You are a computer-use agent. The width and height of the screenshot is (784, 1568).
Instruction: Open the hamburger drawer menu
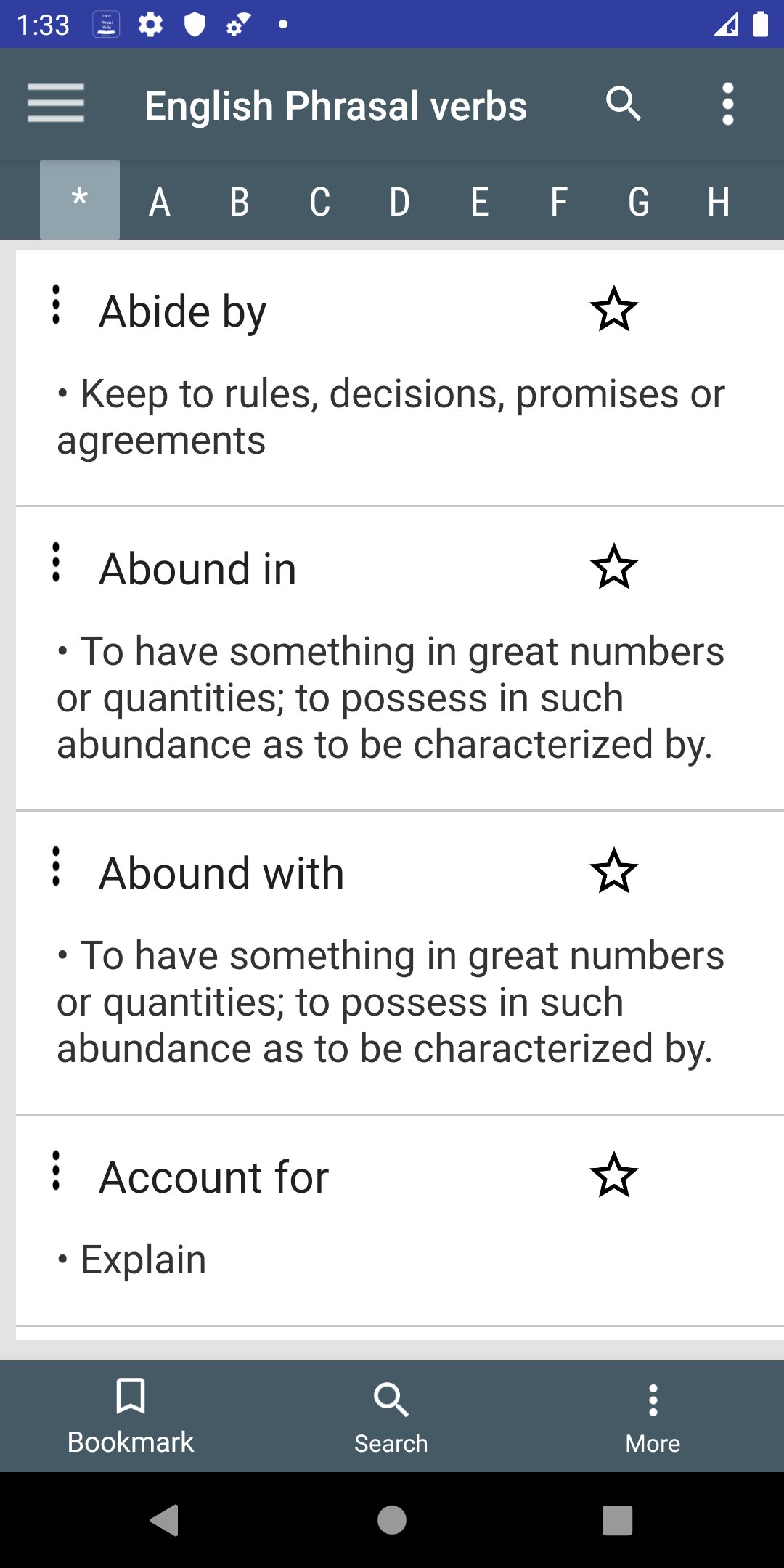pyautogui.click(x=56, y=103)
